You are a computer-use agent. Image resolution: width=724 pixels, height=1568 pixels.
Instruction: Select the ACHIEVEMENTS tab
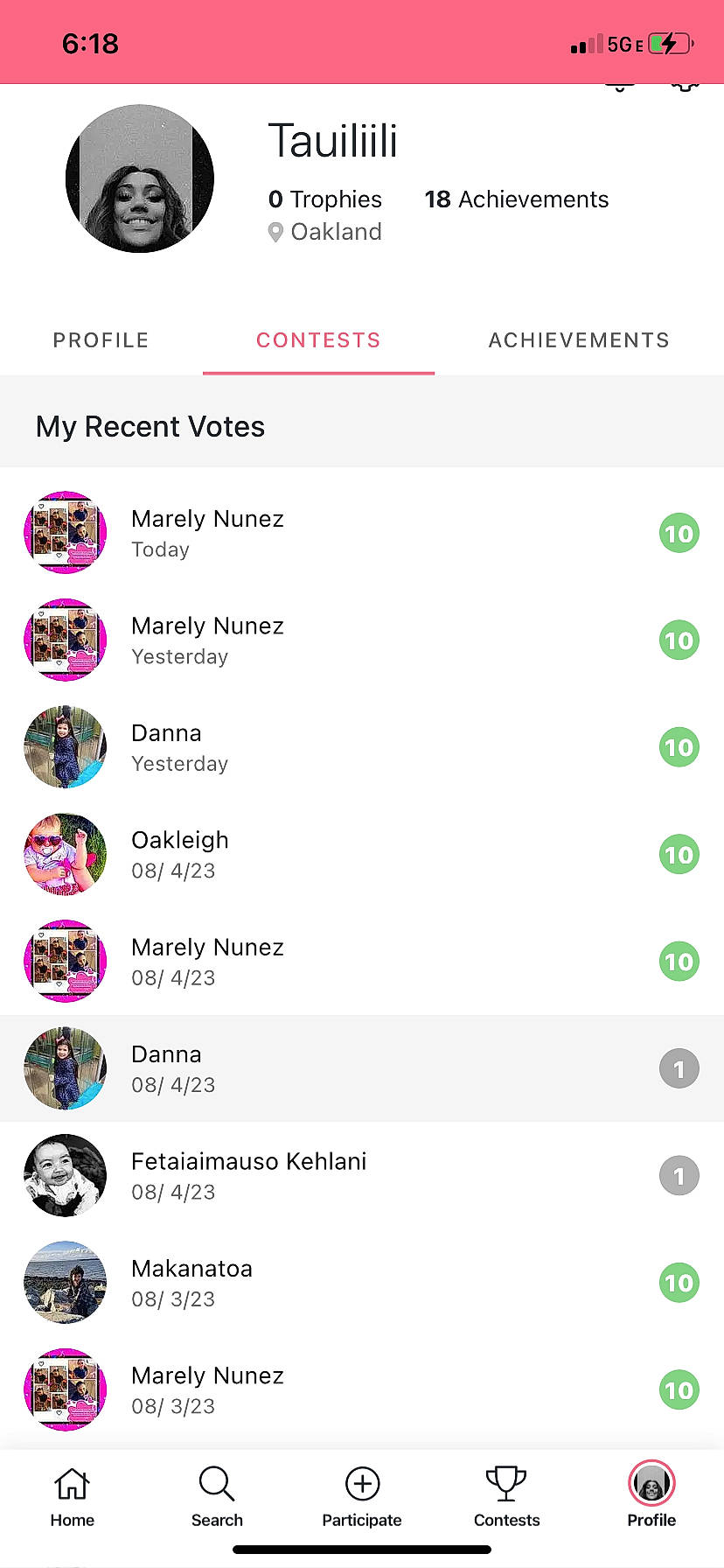(x=579, y=340)
